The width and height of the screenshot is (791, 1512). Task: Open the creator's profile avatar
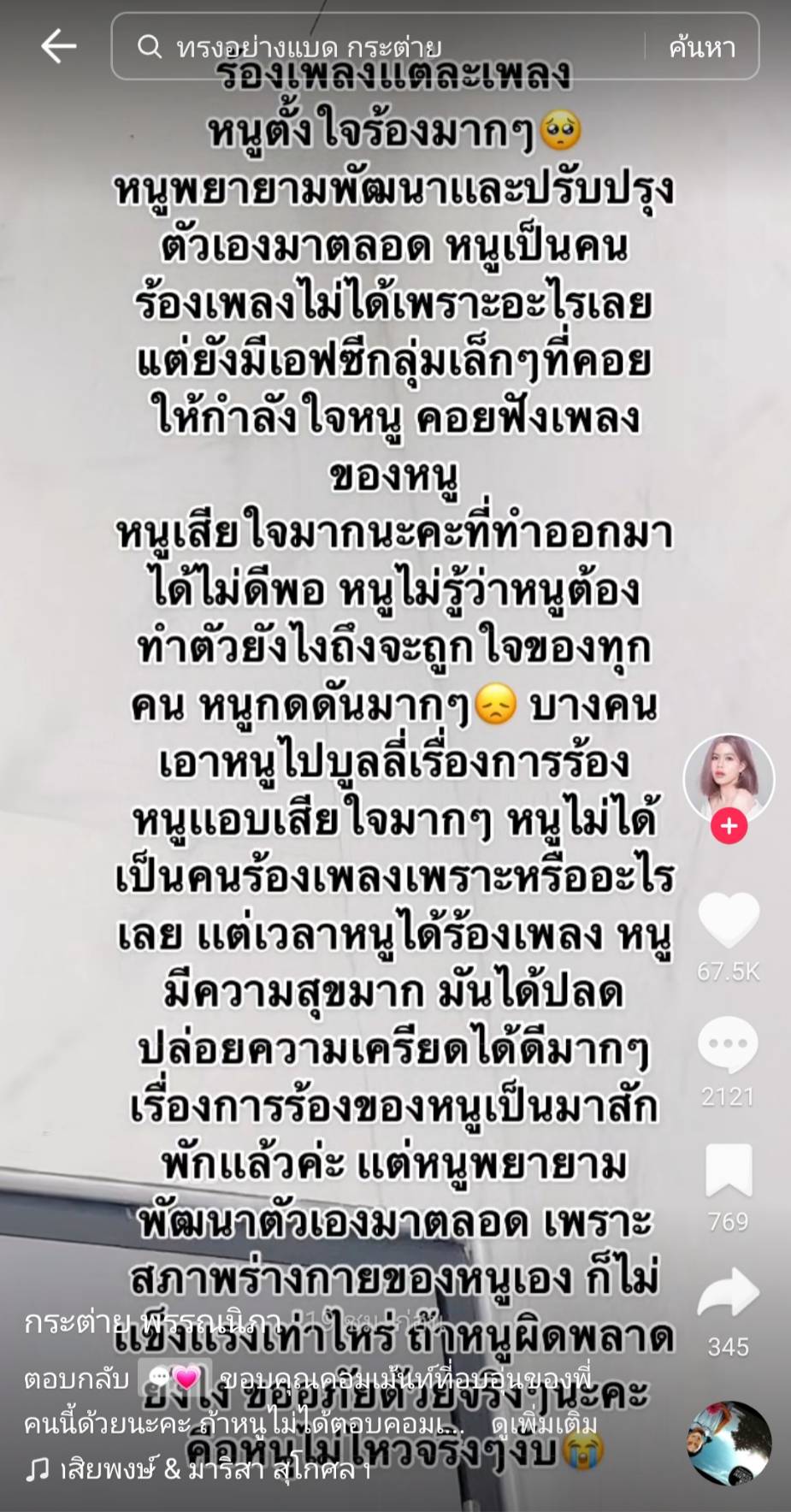728,780
